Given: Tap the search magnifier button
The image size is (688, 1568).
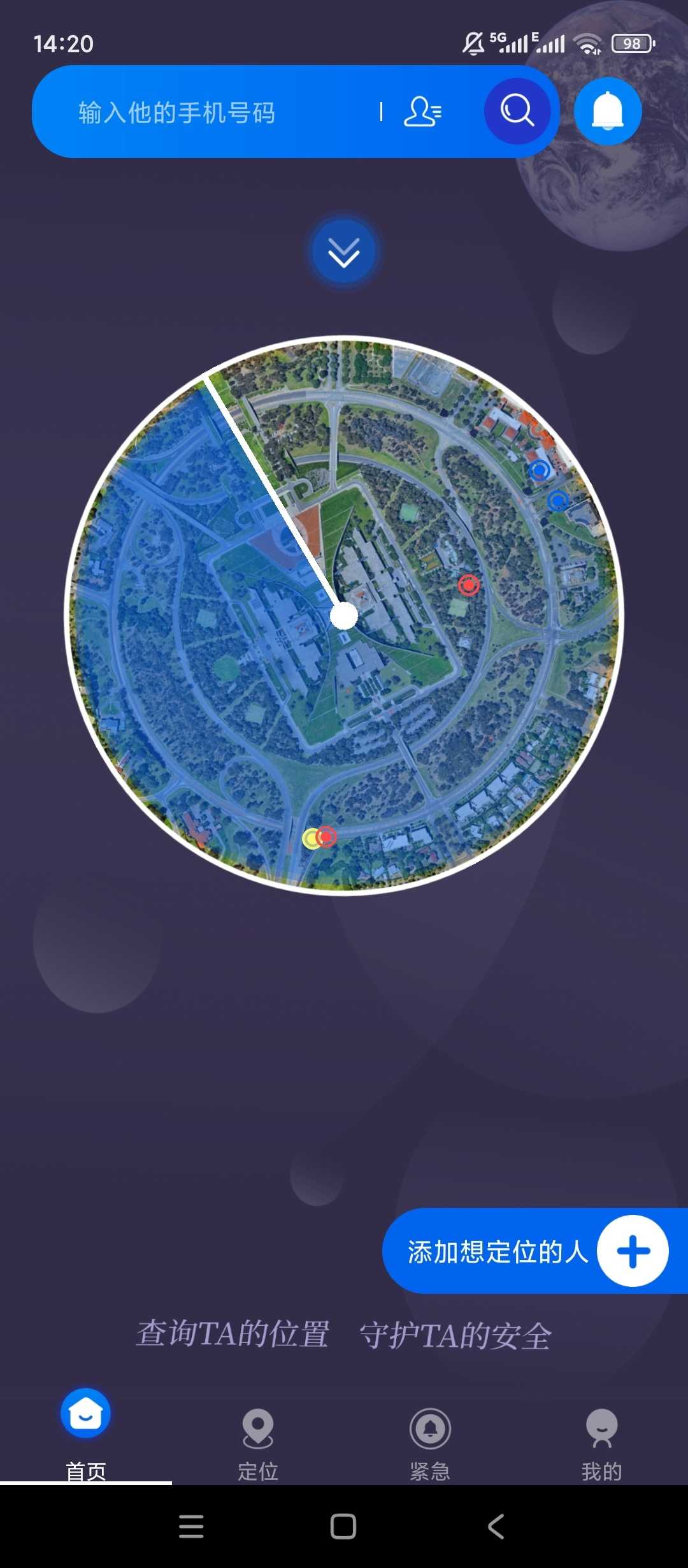Looking at the screenshot, I should pos(517,111).
